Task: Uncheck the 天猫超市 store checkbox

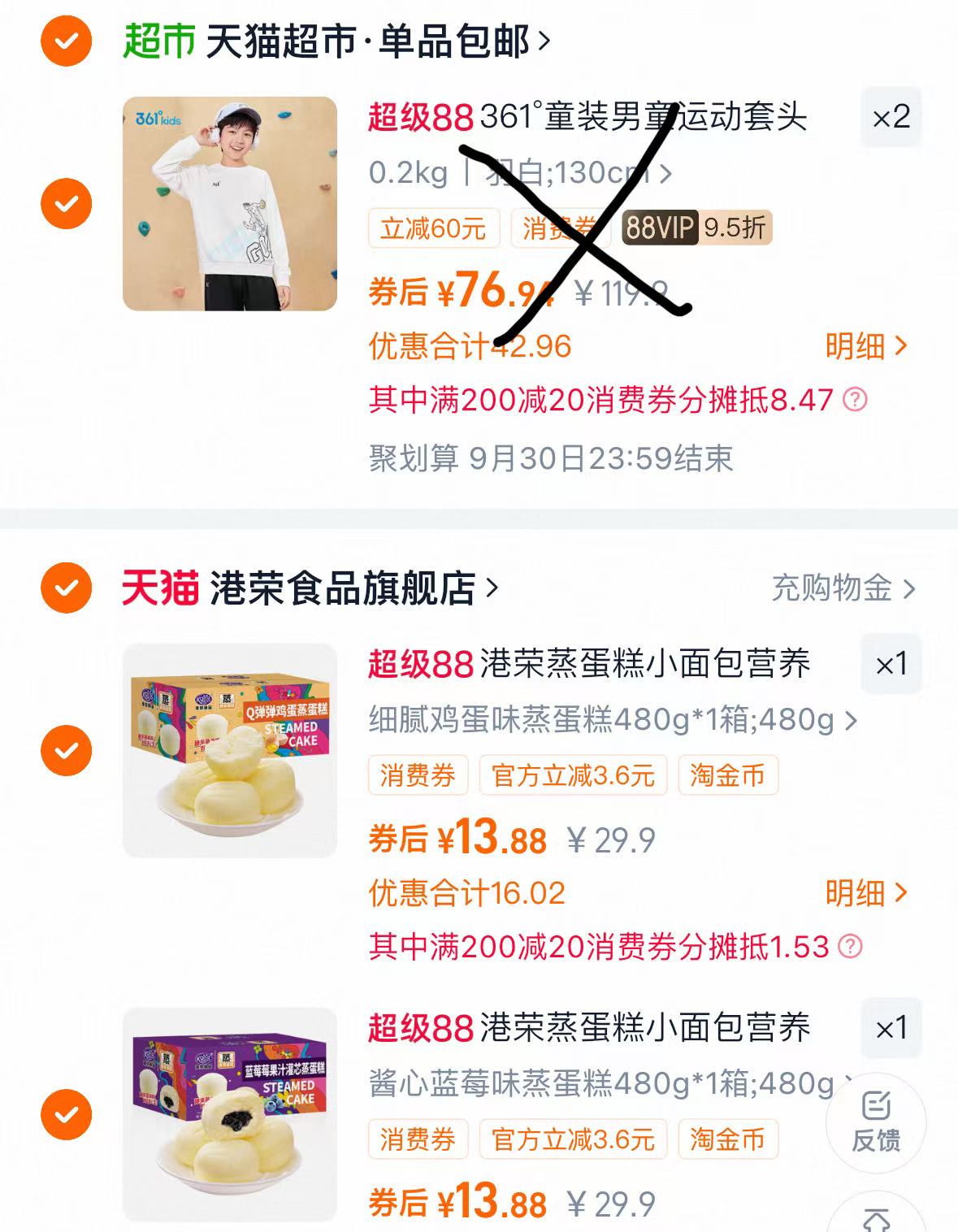Action: [67, 41]
